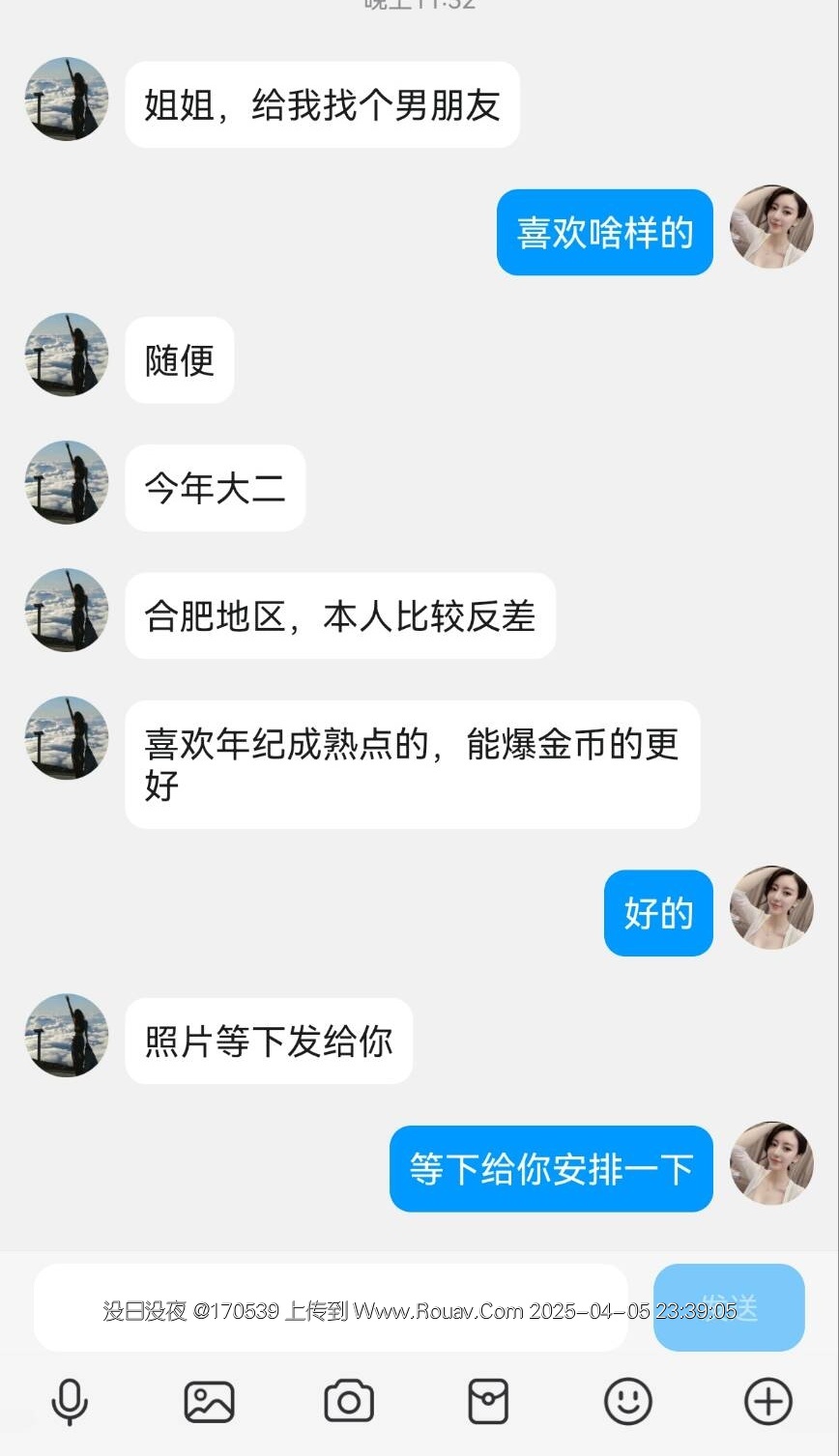The width and height of the screenshot is (839, 1456).
Task: Open sender's avatar beside 姐姐，给我找个男朋友
Action: tap(67, 100)
